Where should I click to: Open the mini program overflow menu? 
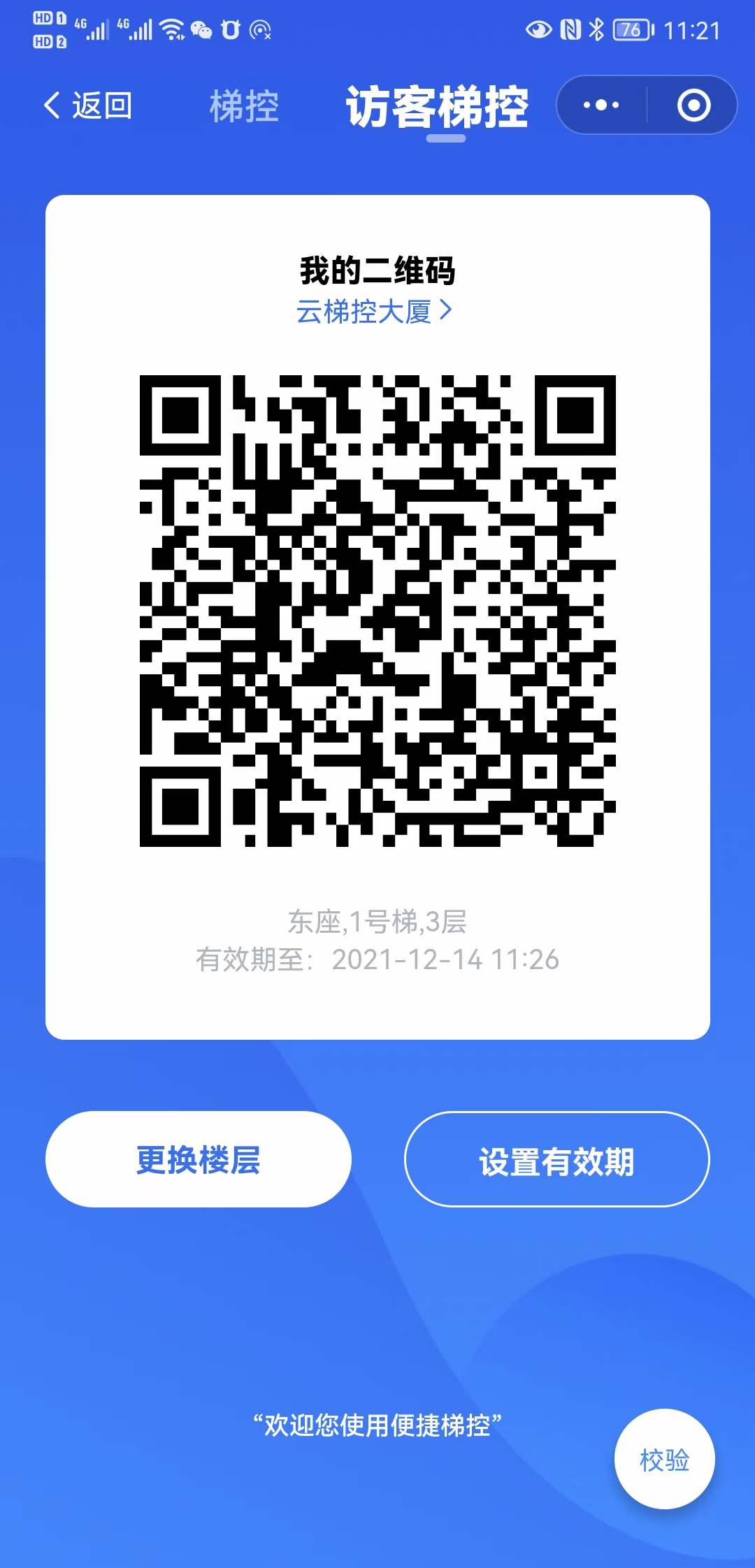point(601,106)
